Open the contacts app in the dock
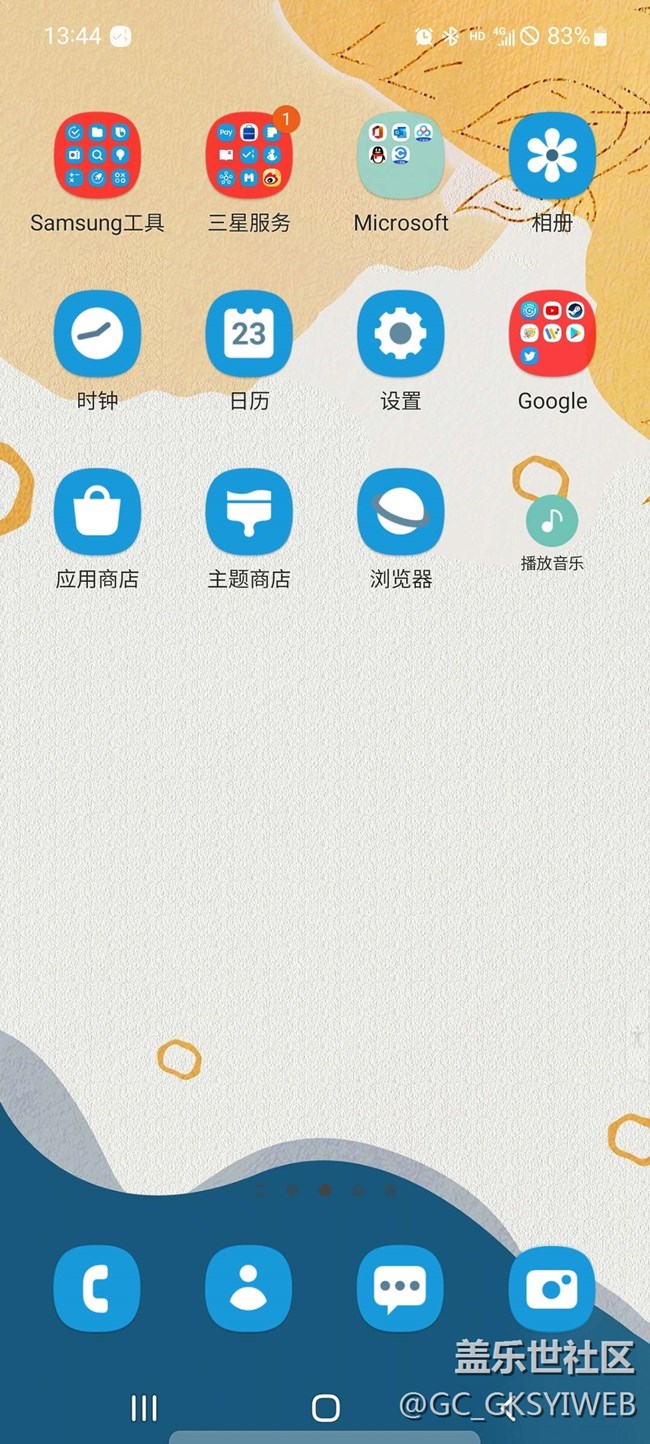Viewport: 650px width, 1444px height. pos(249,1288)
